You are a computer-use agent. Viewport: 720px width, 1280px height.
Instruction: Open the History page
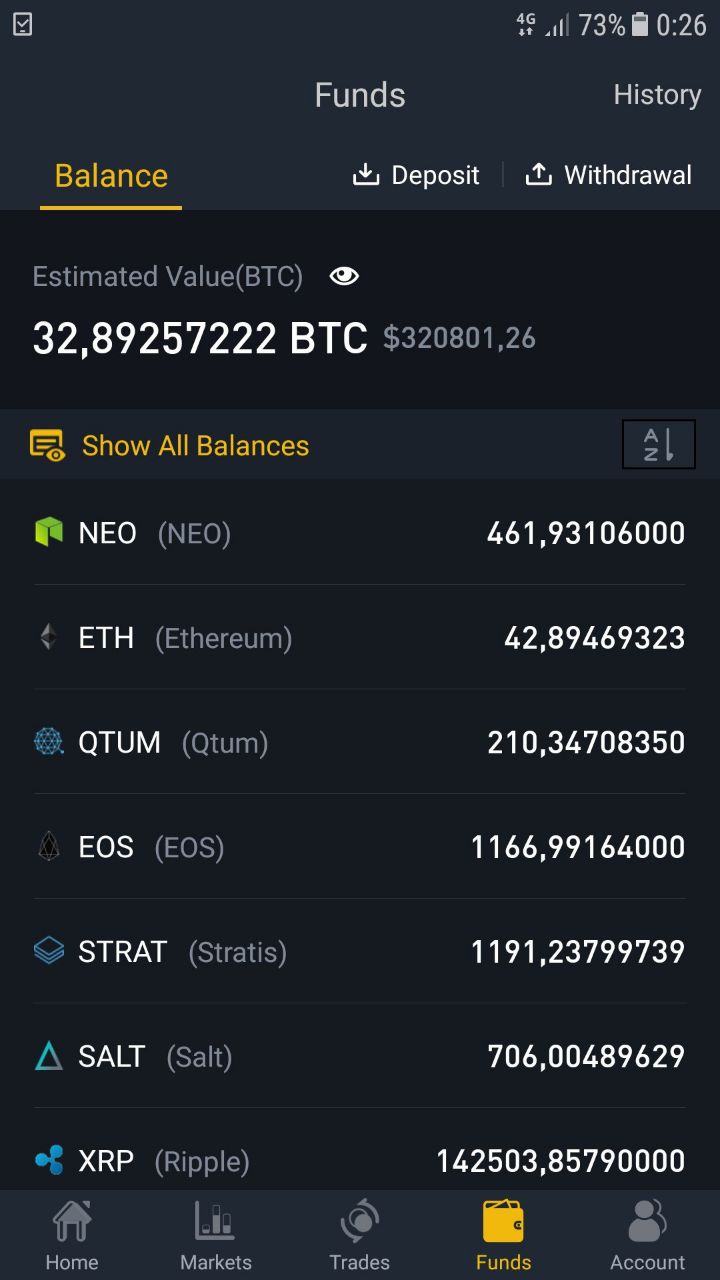click(x=657, y=95)
